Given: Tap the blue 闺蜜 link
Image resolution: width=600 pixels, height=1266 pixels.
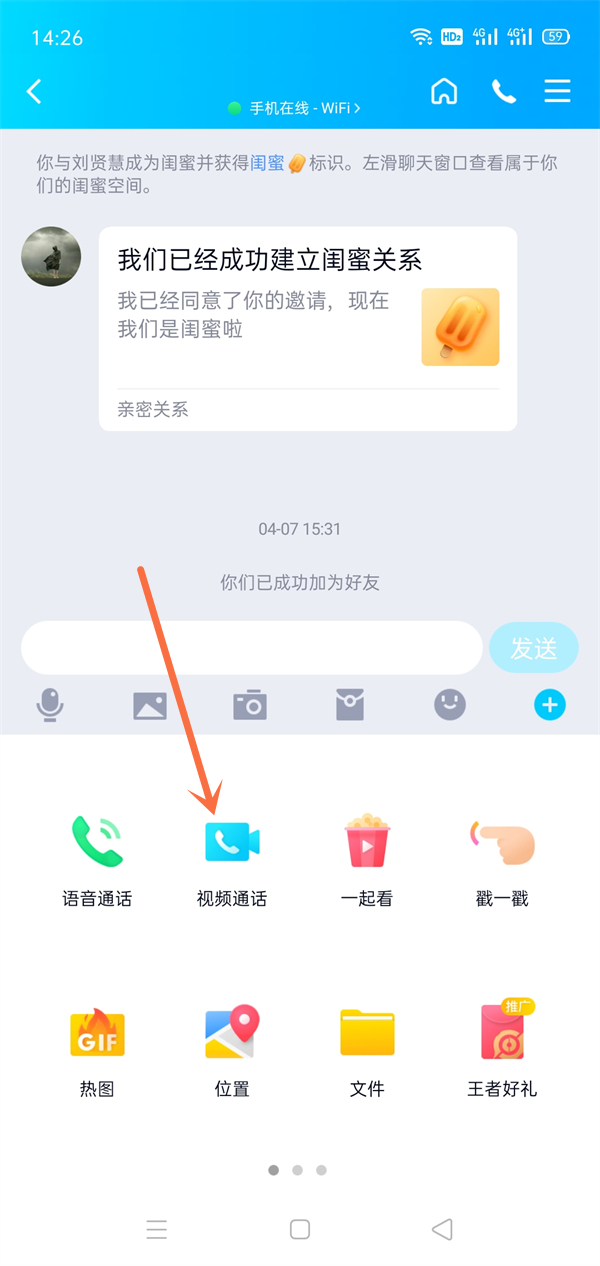Looking at the screenshot, I should [267, 163].
